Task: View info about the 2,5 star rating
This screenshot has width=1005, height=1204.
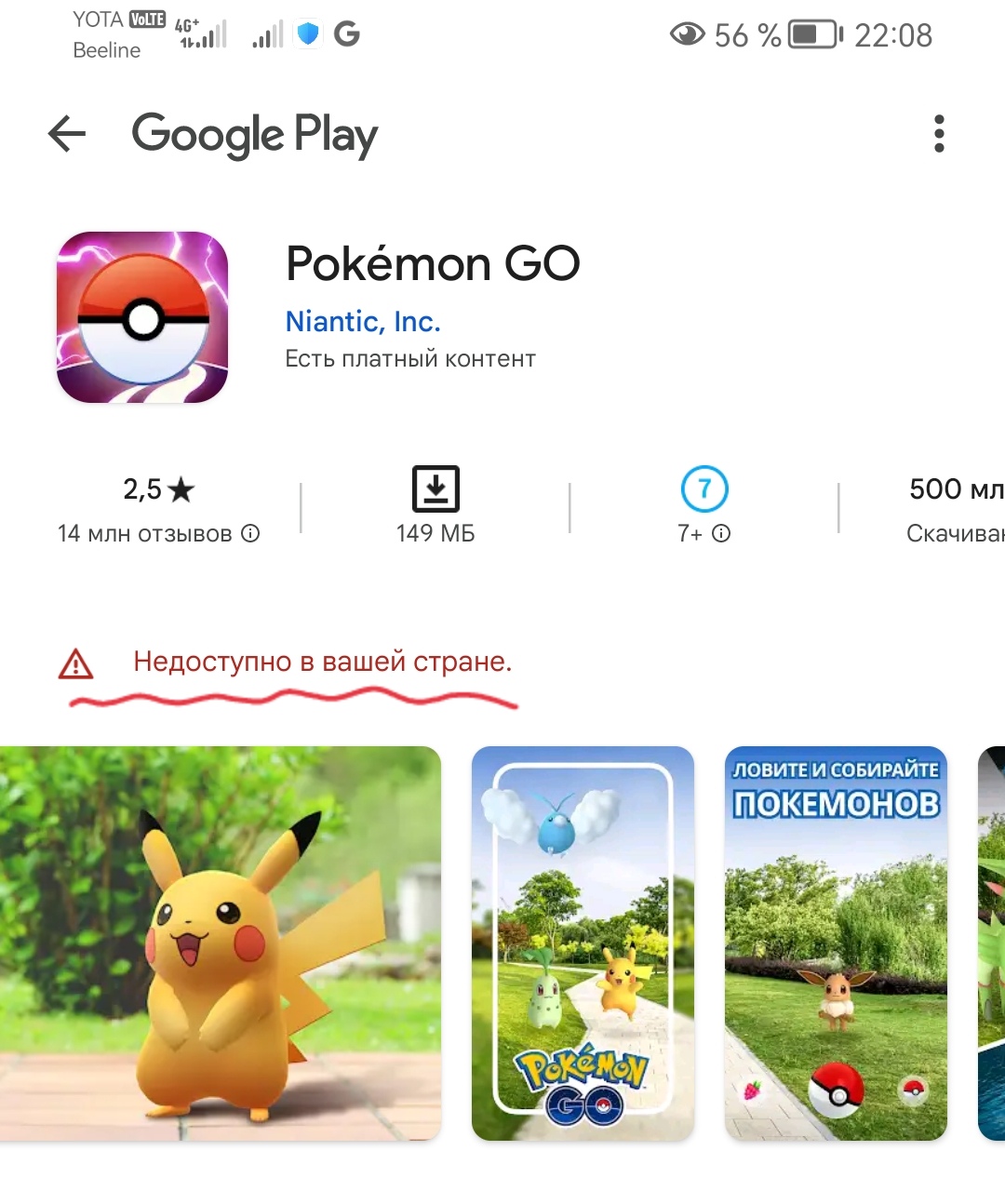Action: pyautogui.click(x=158, y=510)
